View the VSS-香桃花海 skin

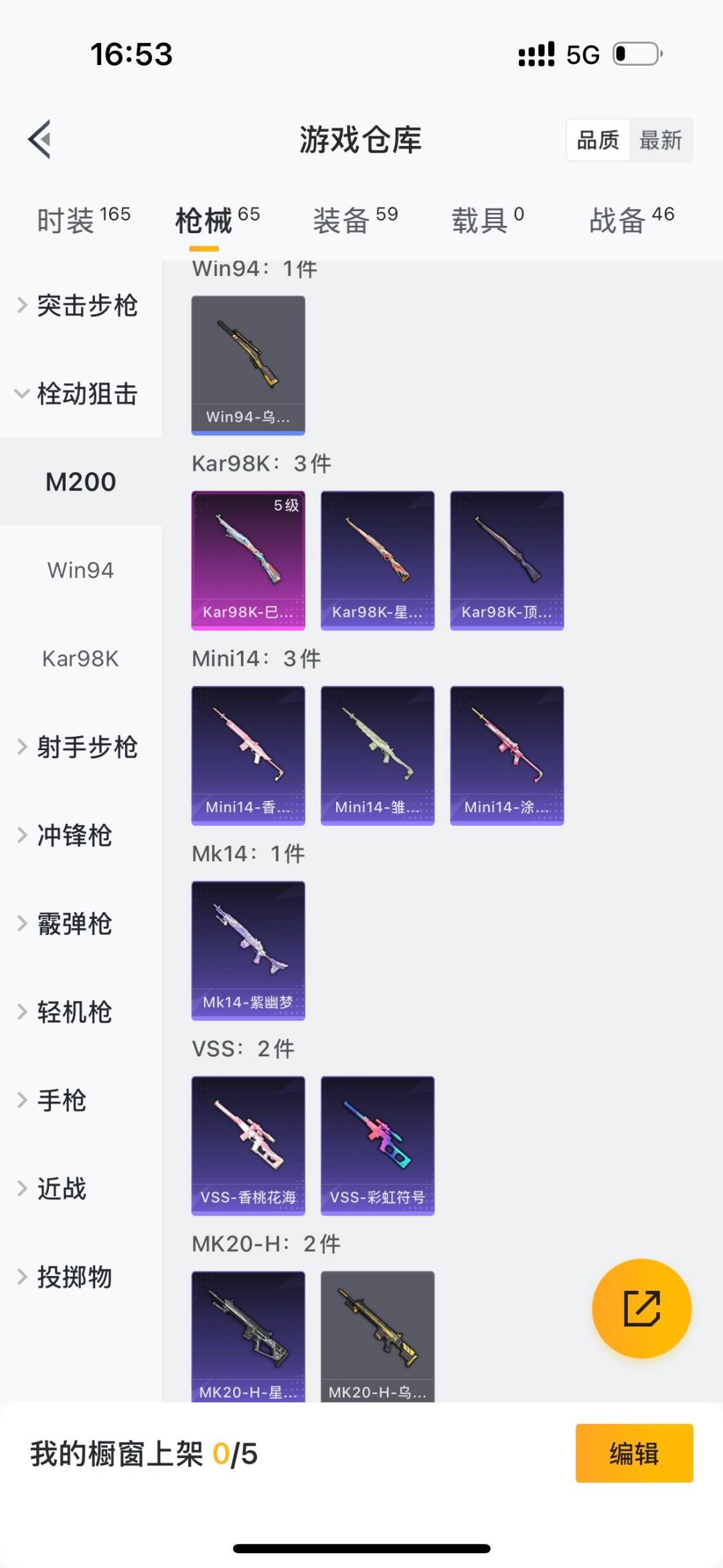(248, 1145)
